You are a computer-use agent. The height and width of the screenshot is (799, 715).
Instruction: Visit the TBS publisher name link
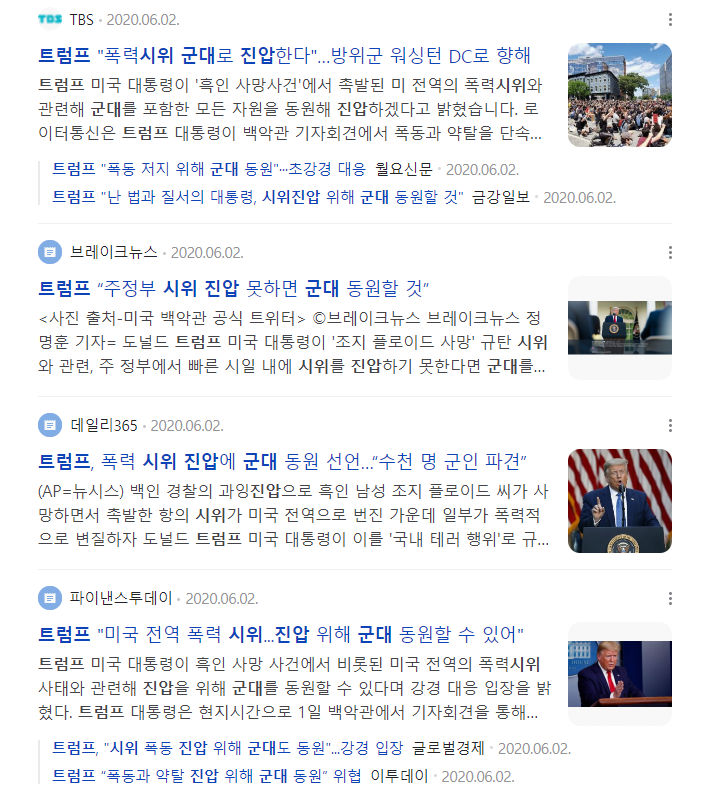click(x=82, y=19)
